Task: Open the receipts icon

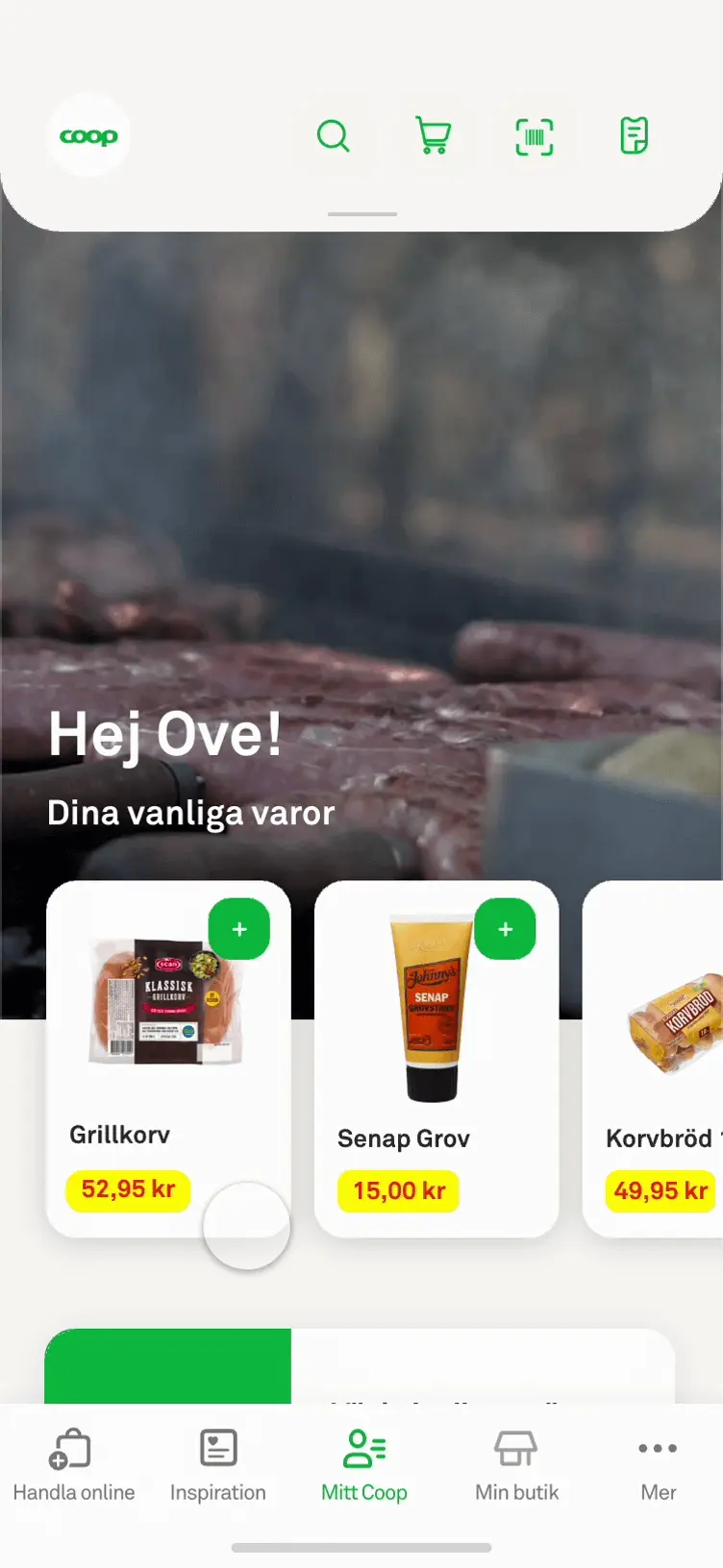Action: pyautogui.click(x=635, y=136)
